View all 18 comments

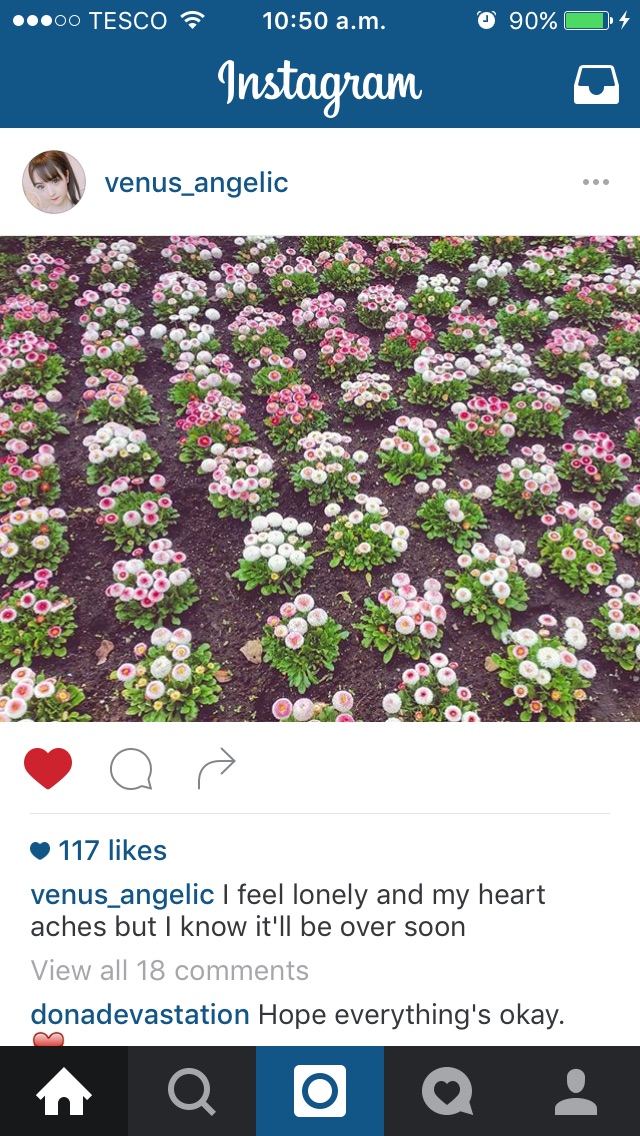point(170,970)
